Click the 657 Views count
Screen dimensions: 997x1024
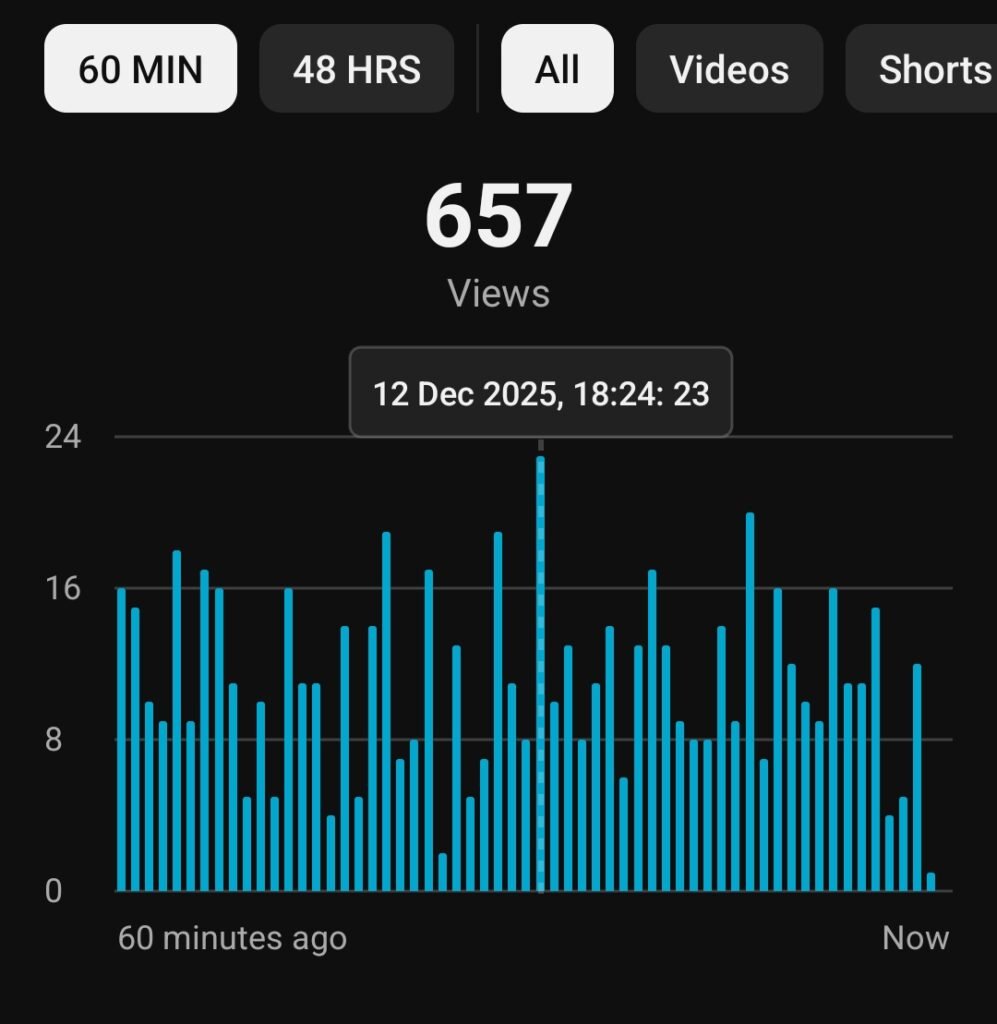pyautogui.click(x=497, y=218)
